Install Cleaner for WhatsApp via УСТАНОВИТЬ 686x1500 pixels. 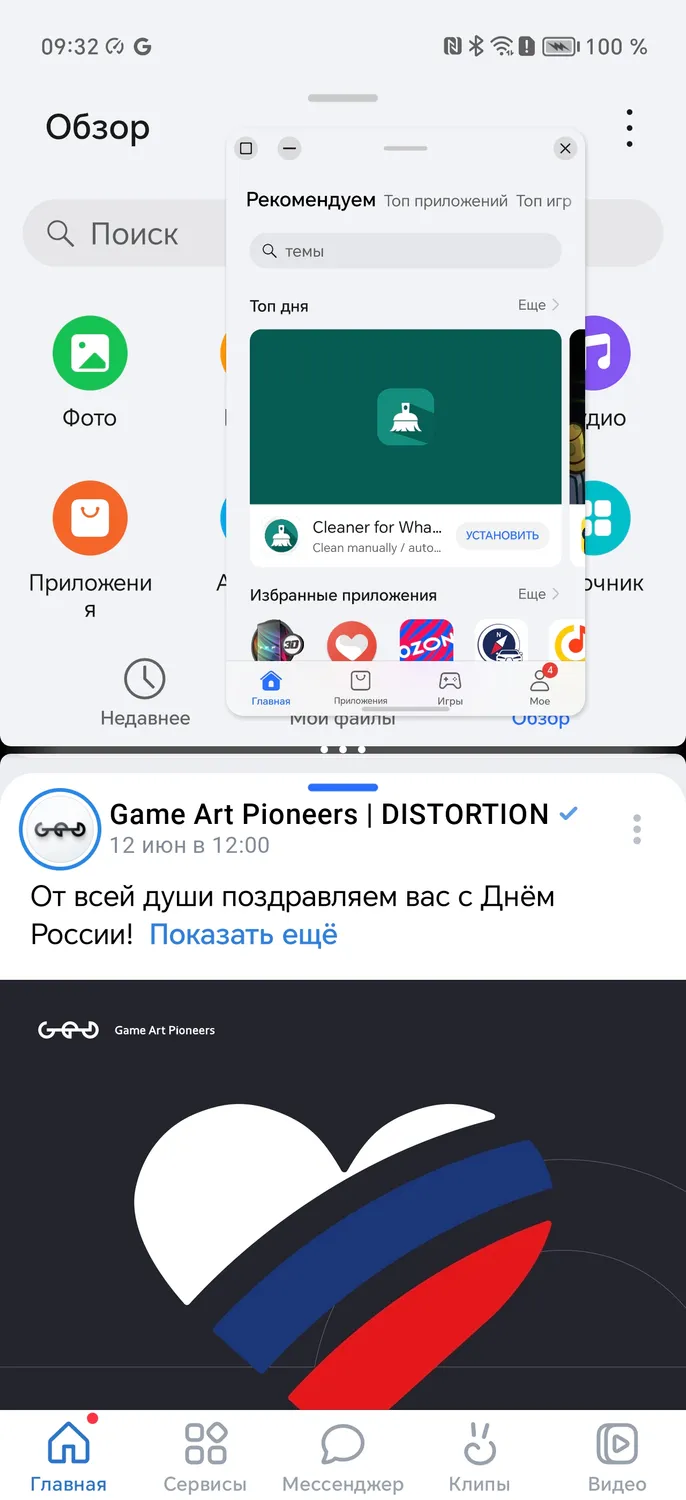[502, 535]
